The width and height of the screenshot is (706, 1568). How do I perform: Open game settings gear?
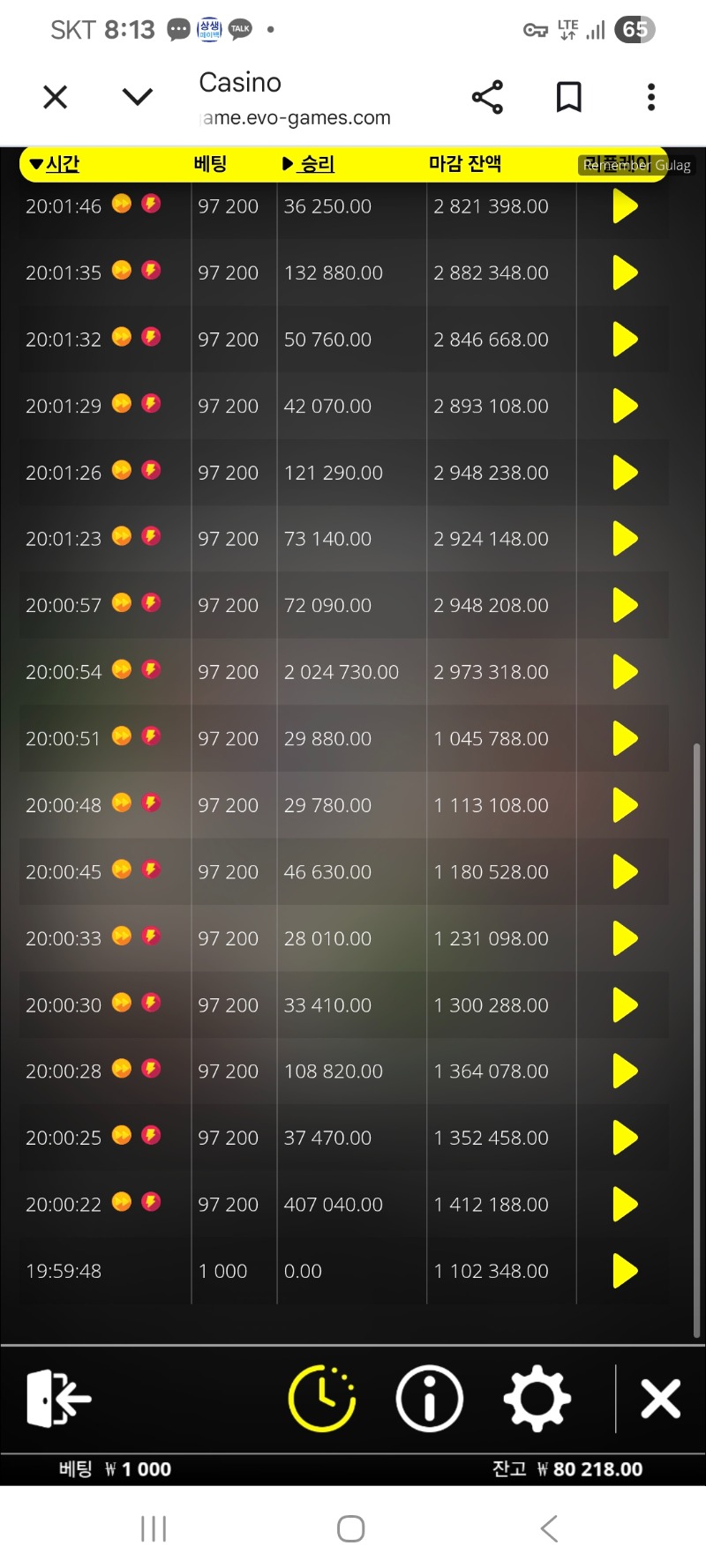pos(537,1399)
